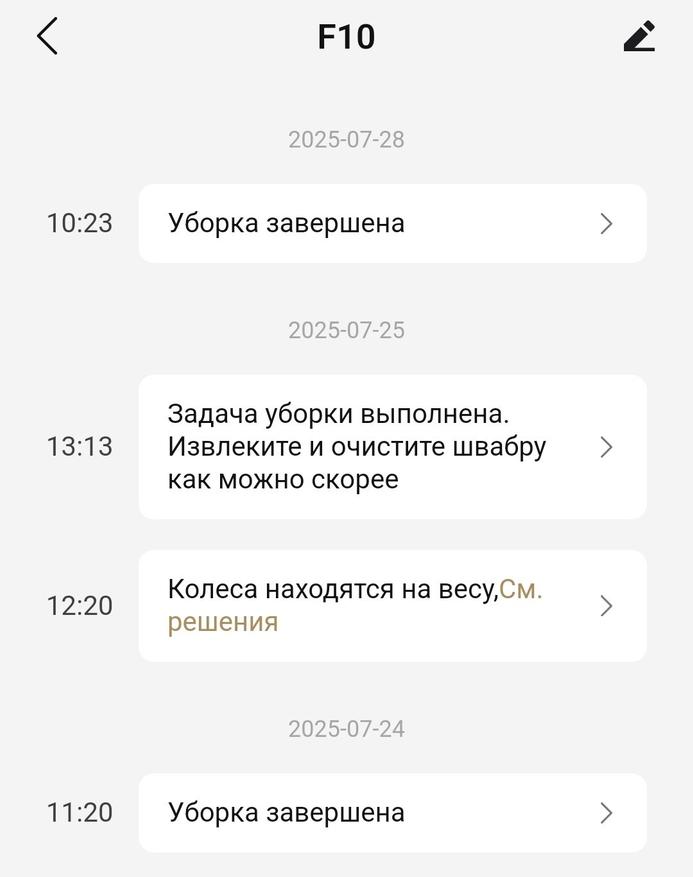693x877 pixels.
Task: Open the 'Колеса находятся на весу' alert
Action: (x=392, y=606)
